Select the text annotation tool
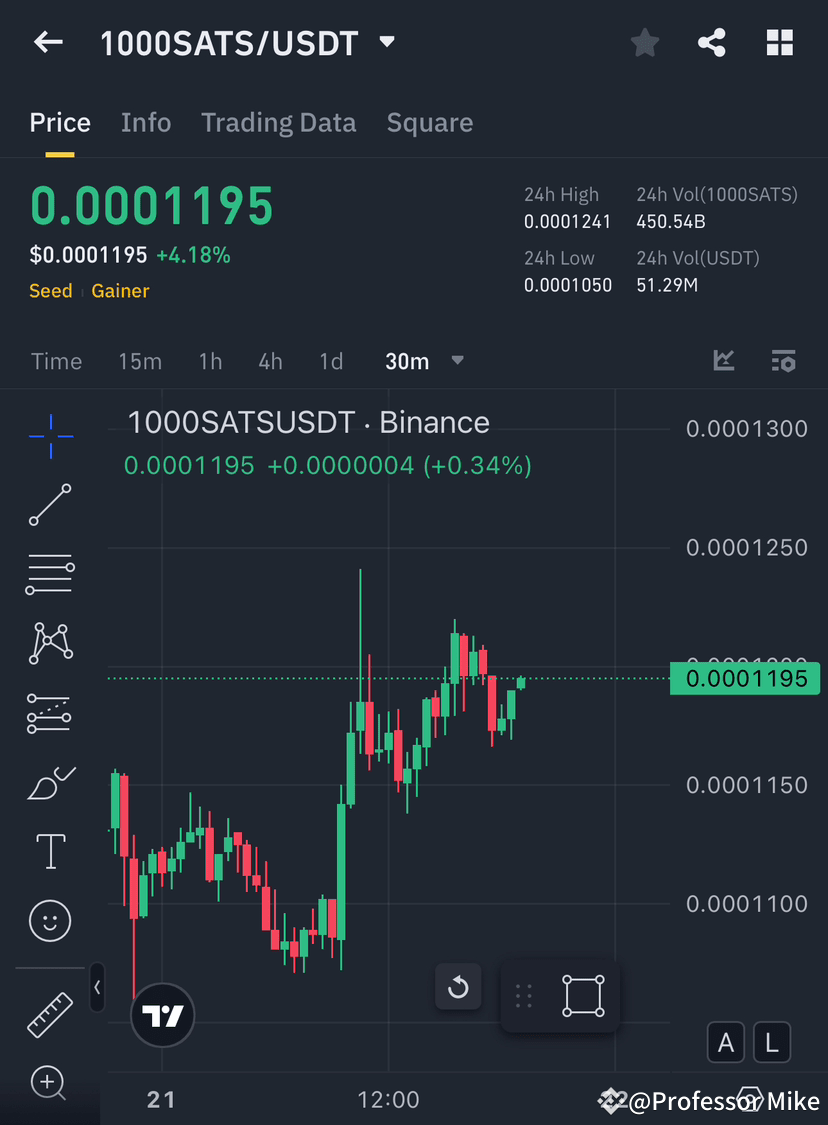The image size is (828, 1125). [x=50, y=851]
